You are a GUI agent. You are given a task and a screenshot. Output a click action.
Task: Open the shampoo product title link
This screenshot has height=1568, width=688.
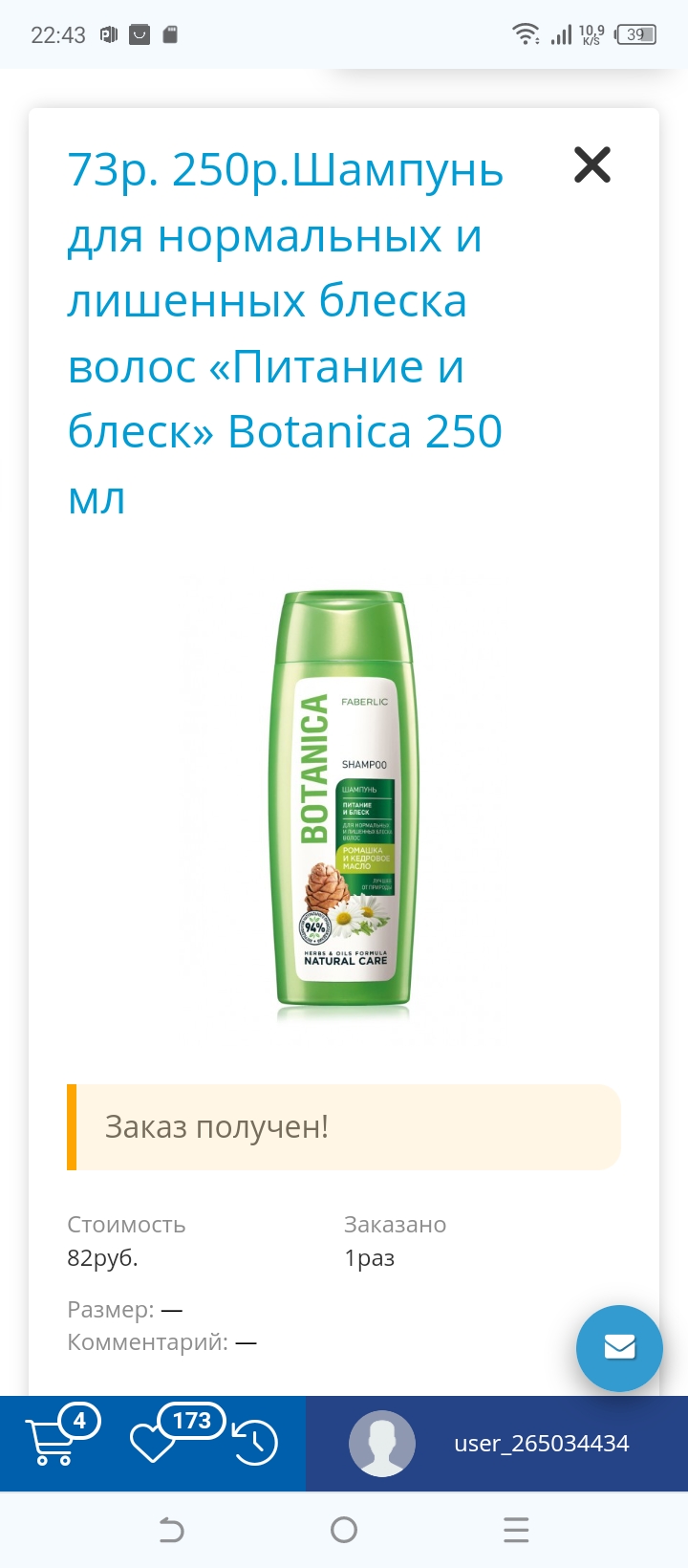pos(285,333)
